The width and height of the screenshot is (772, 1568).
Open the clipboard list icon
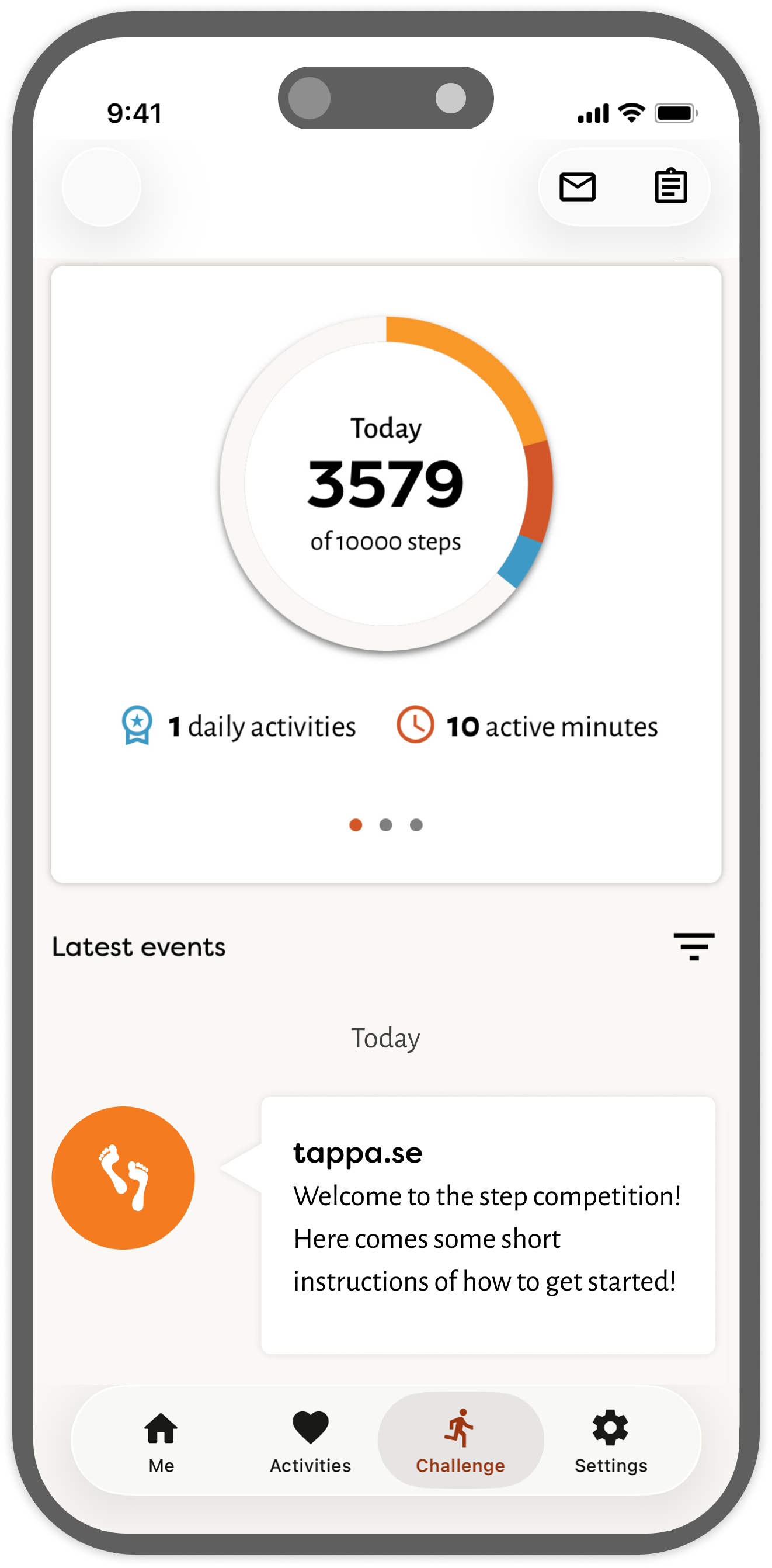click(670, 186)
